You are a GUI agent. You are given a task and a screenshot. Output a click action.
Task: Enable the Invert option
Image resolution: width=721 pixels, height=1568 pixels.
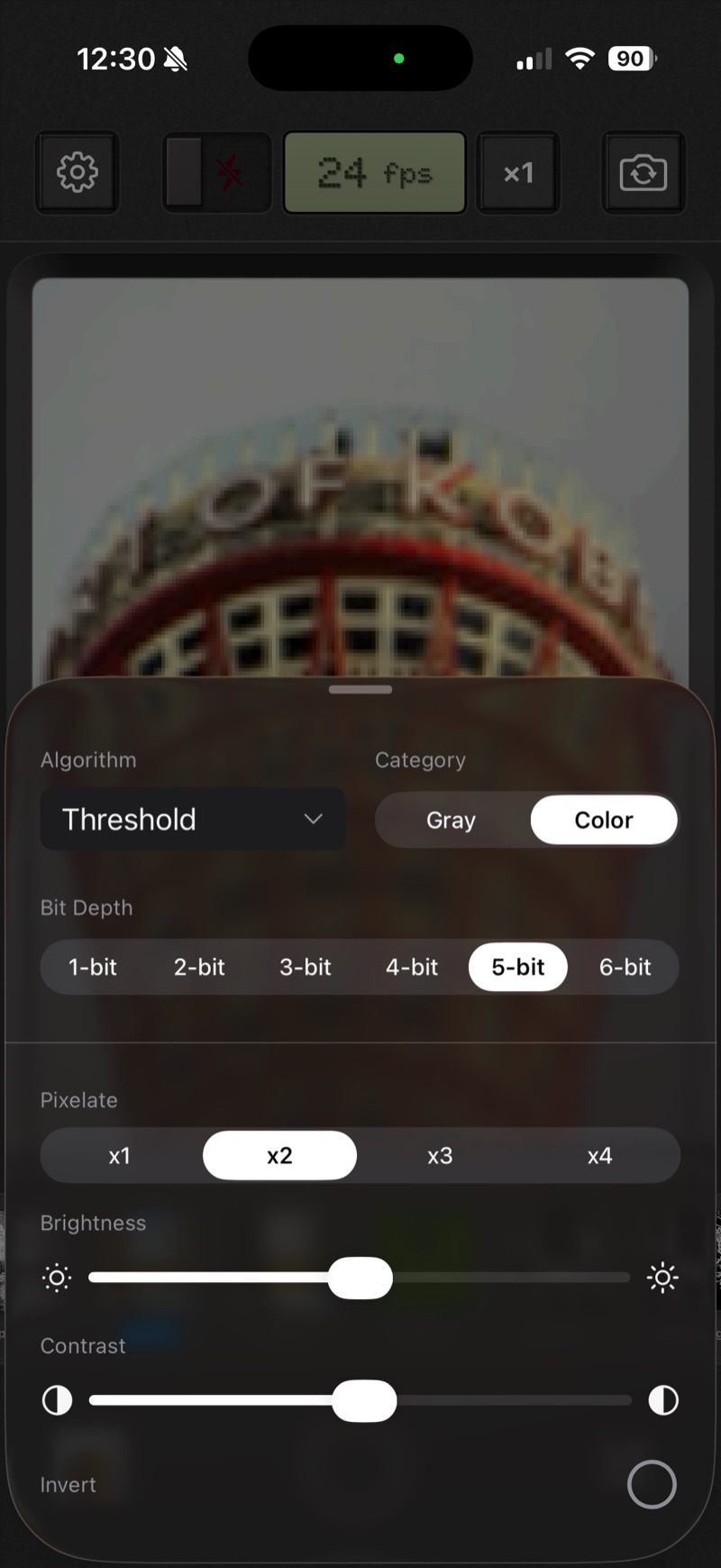coord(651,1484)
